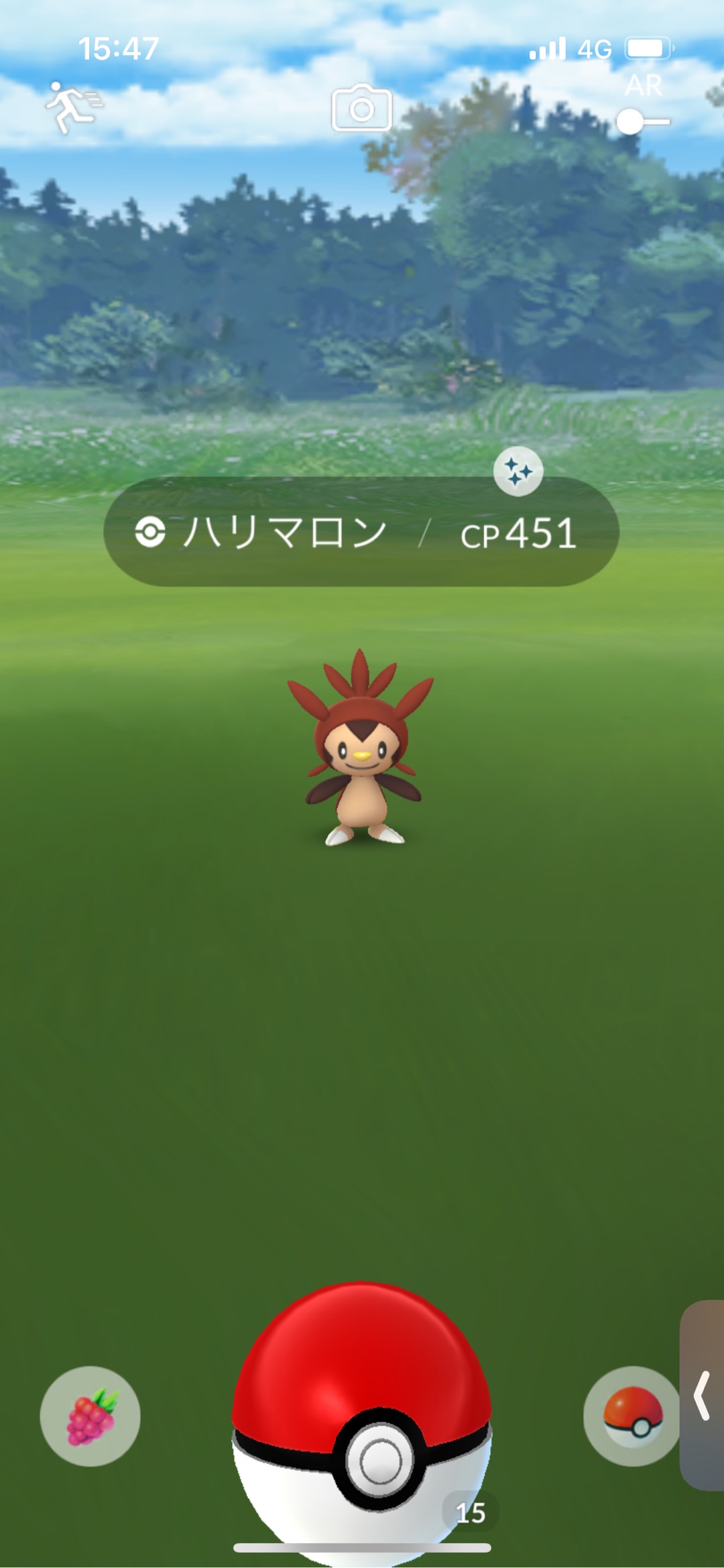Expand the side panel arrow handle

point(702,1396)
